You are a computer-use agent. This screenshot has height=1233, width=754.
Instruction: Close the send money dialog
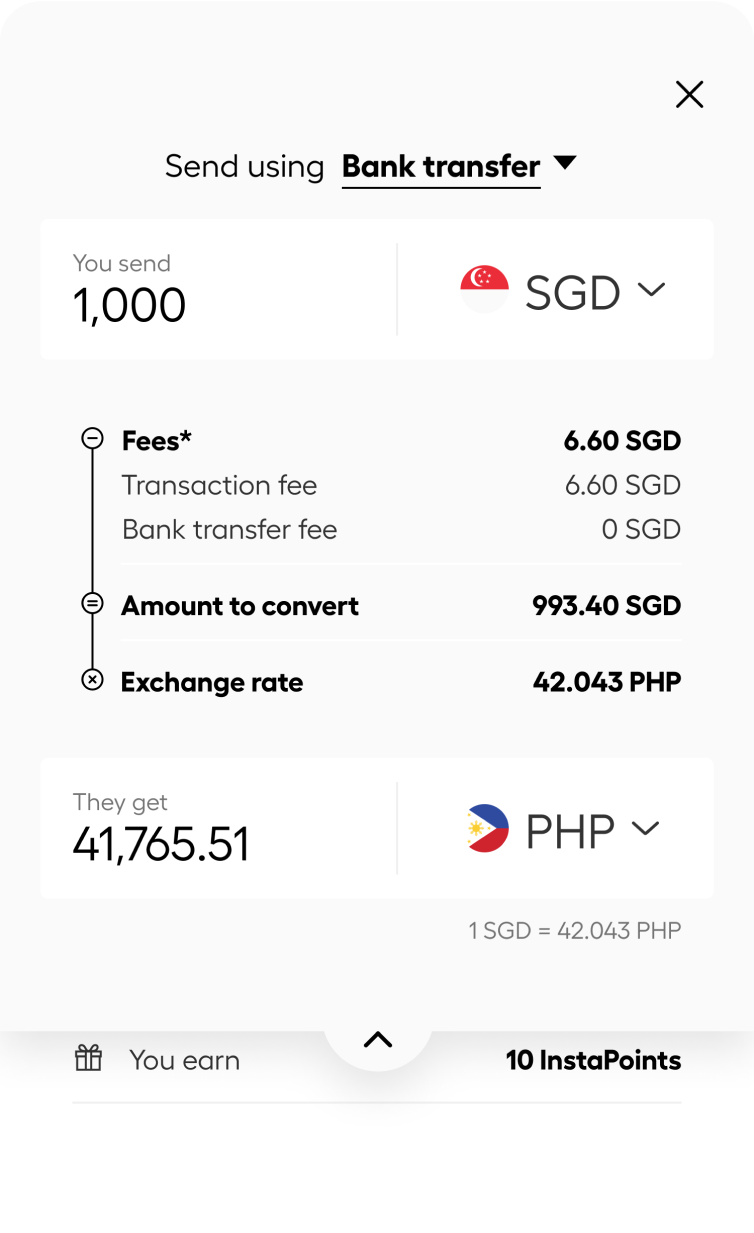click(689, 94)
